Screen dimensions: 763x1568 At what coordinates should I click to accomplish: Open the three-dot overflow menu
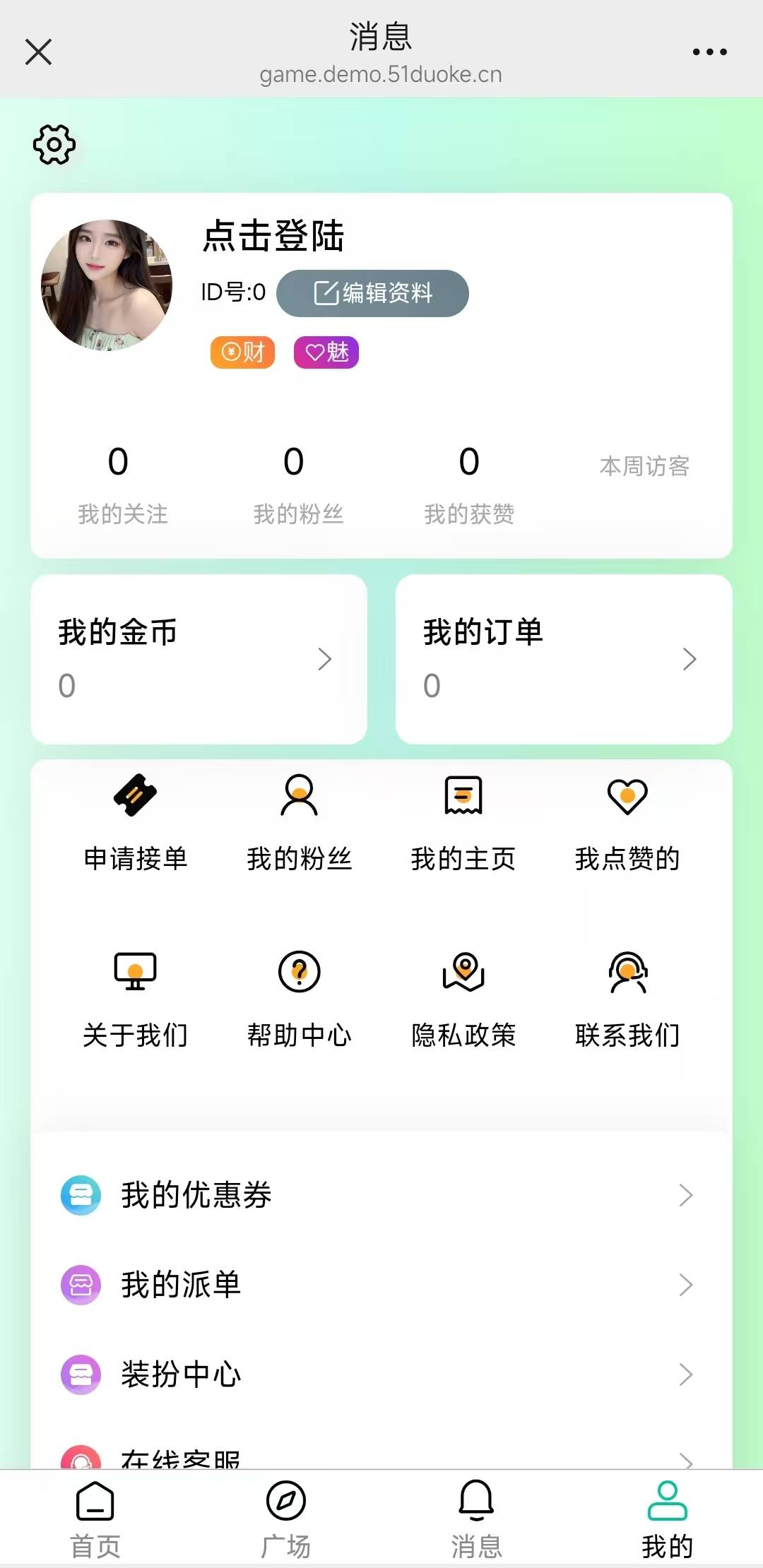[709, 52]
